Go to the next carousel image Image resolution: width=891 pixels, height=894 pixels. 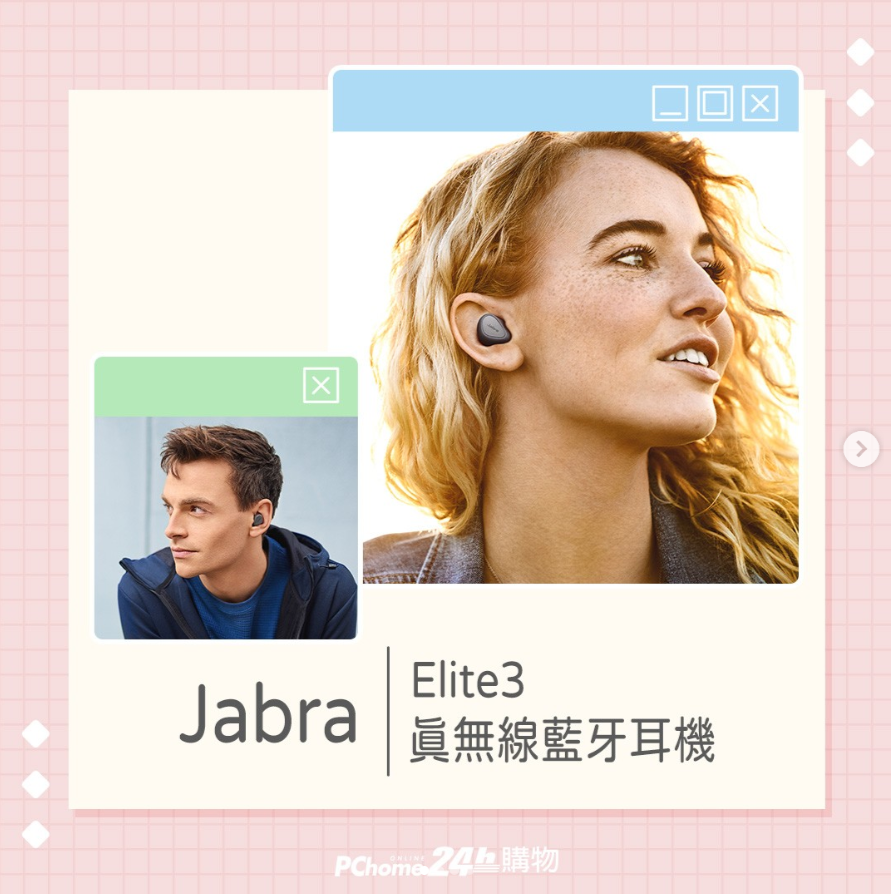click(x=860, y=449)
